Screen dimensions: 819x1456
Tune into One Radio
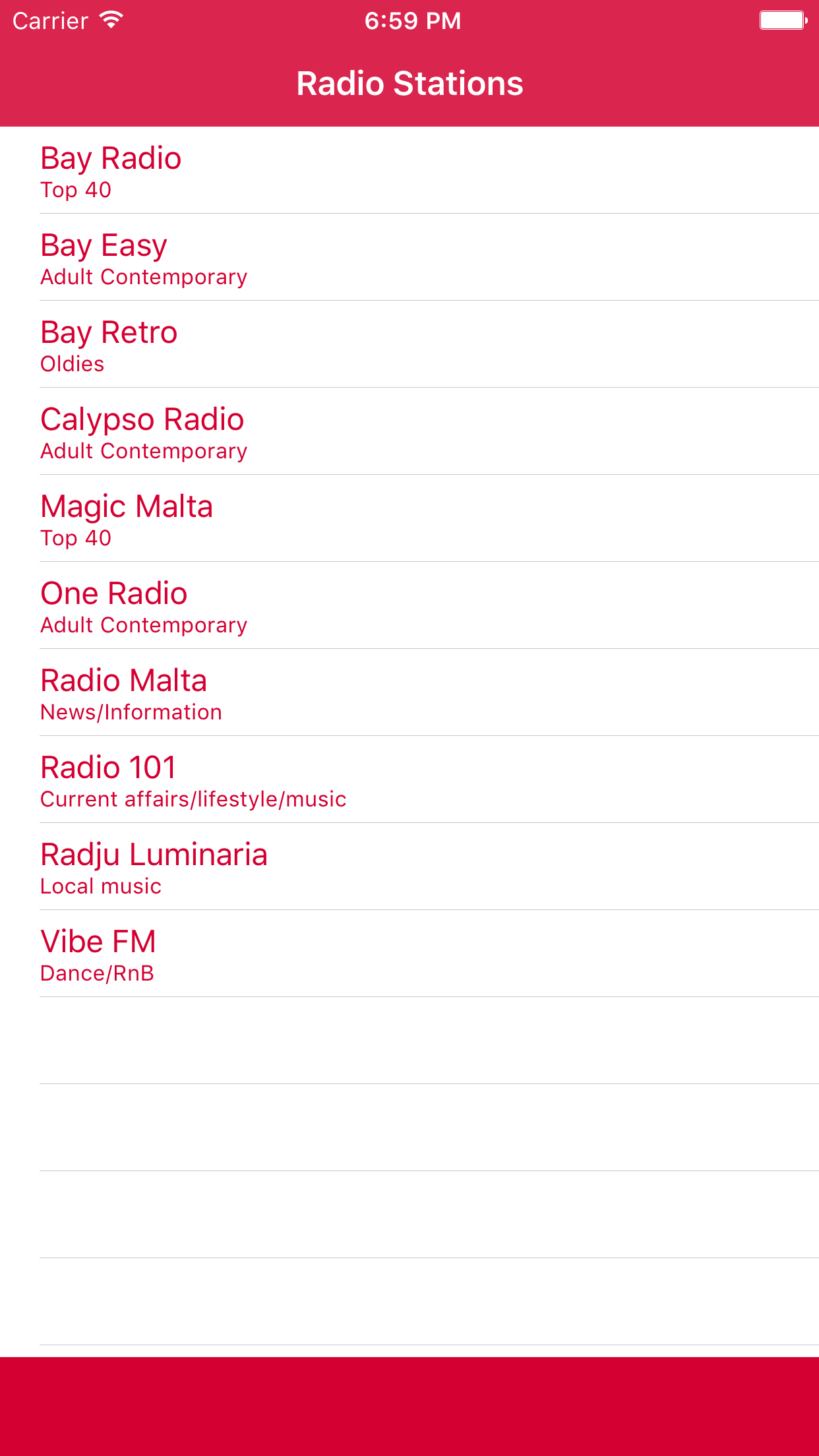[x=113, y=593]
